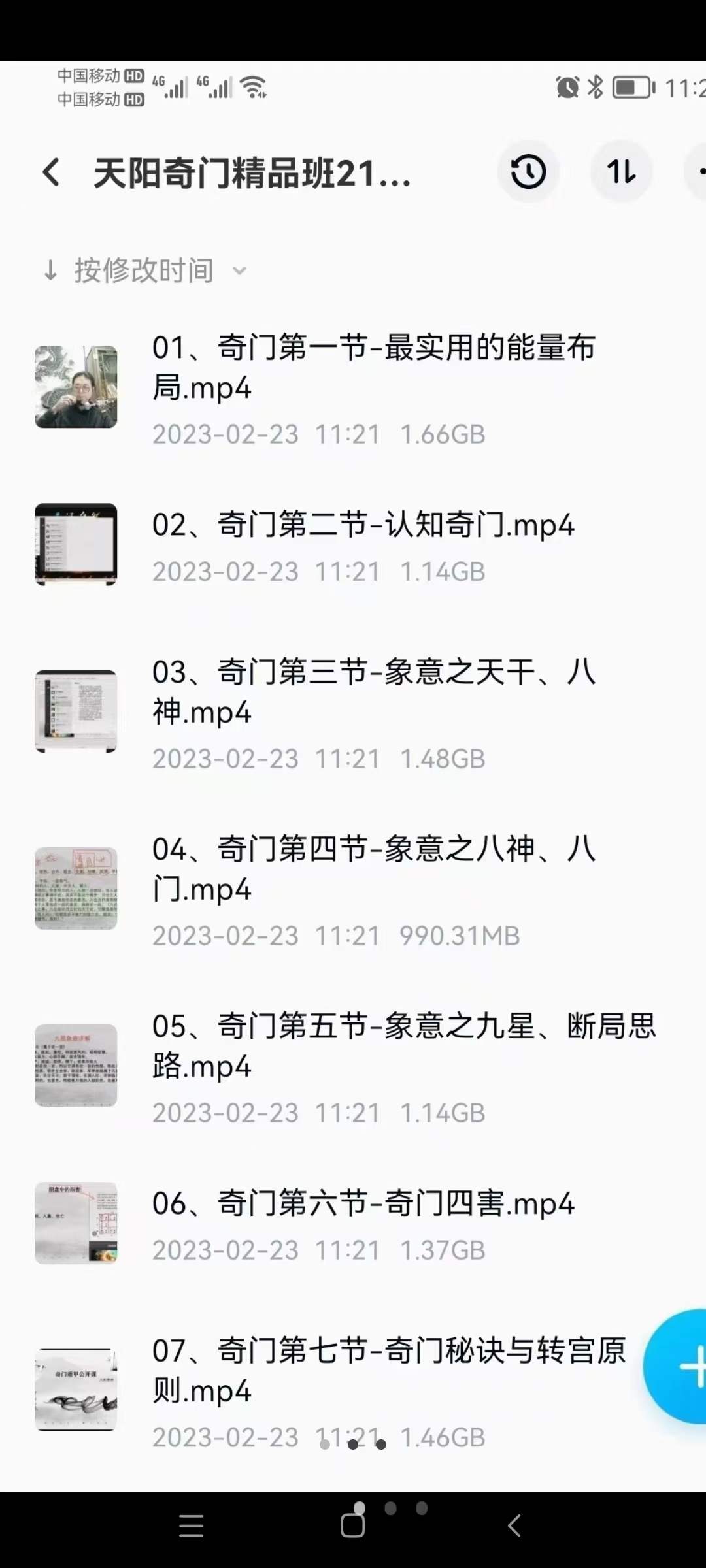Tap the system home button
The image size is (706, 1568).
coord(352,1526)
